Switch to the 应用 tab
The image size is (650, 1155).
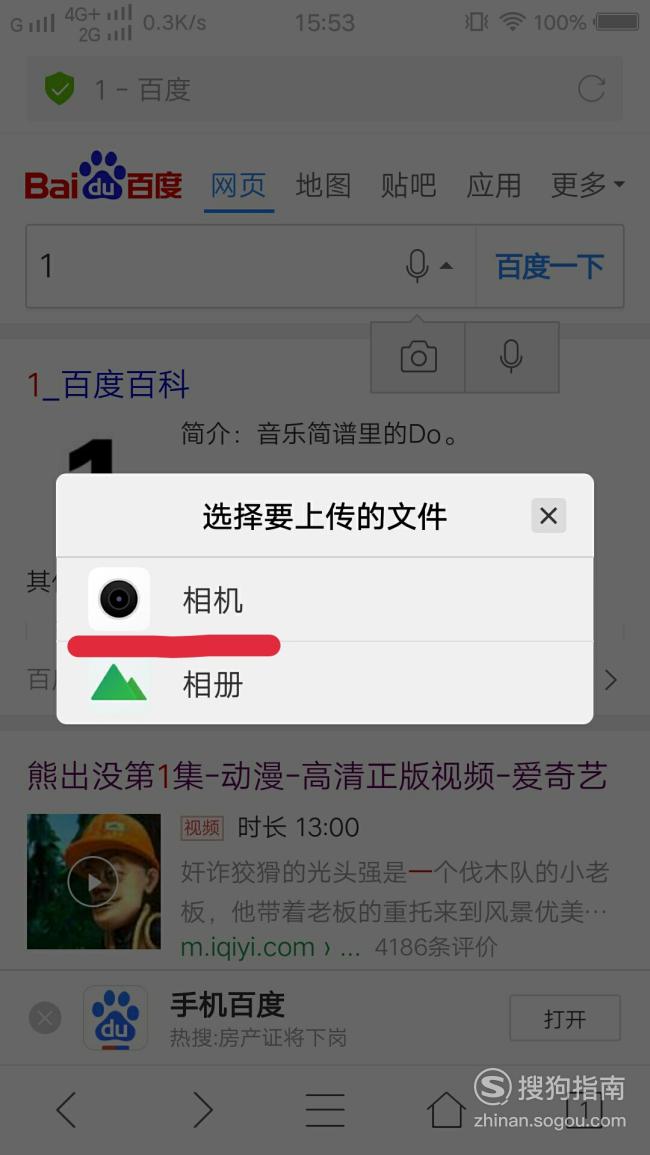point(493,186)
